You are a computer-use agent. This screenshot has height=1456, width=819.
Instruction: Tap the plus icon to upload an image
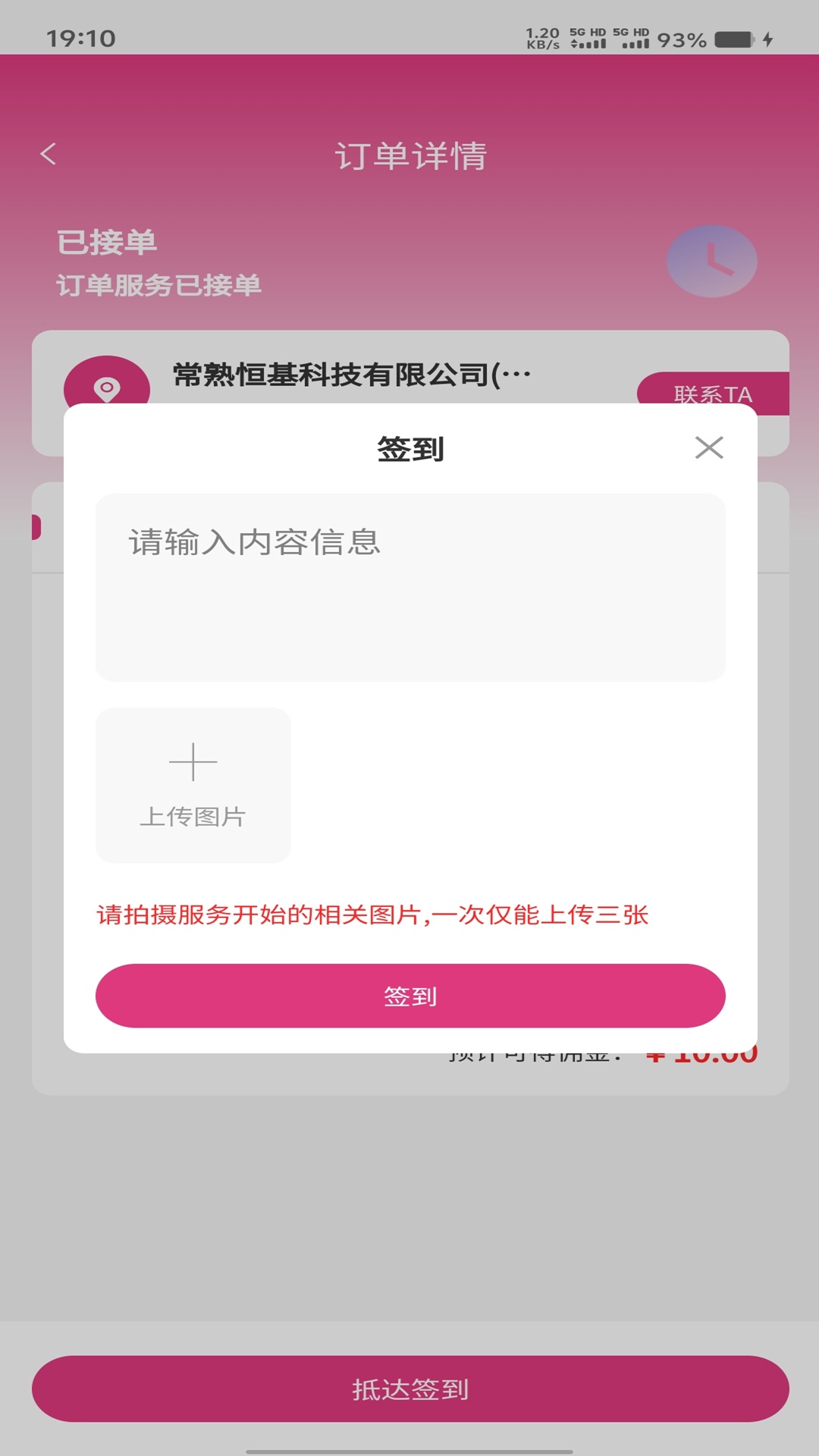(x=192, y=761)
